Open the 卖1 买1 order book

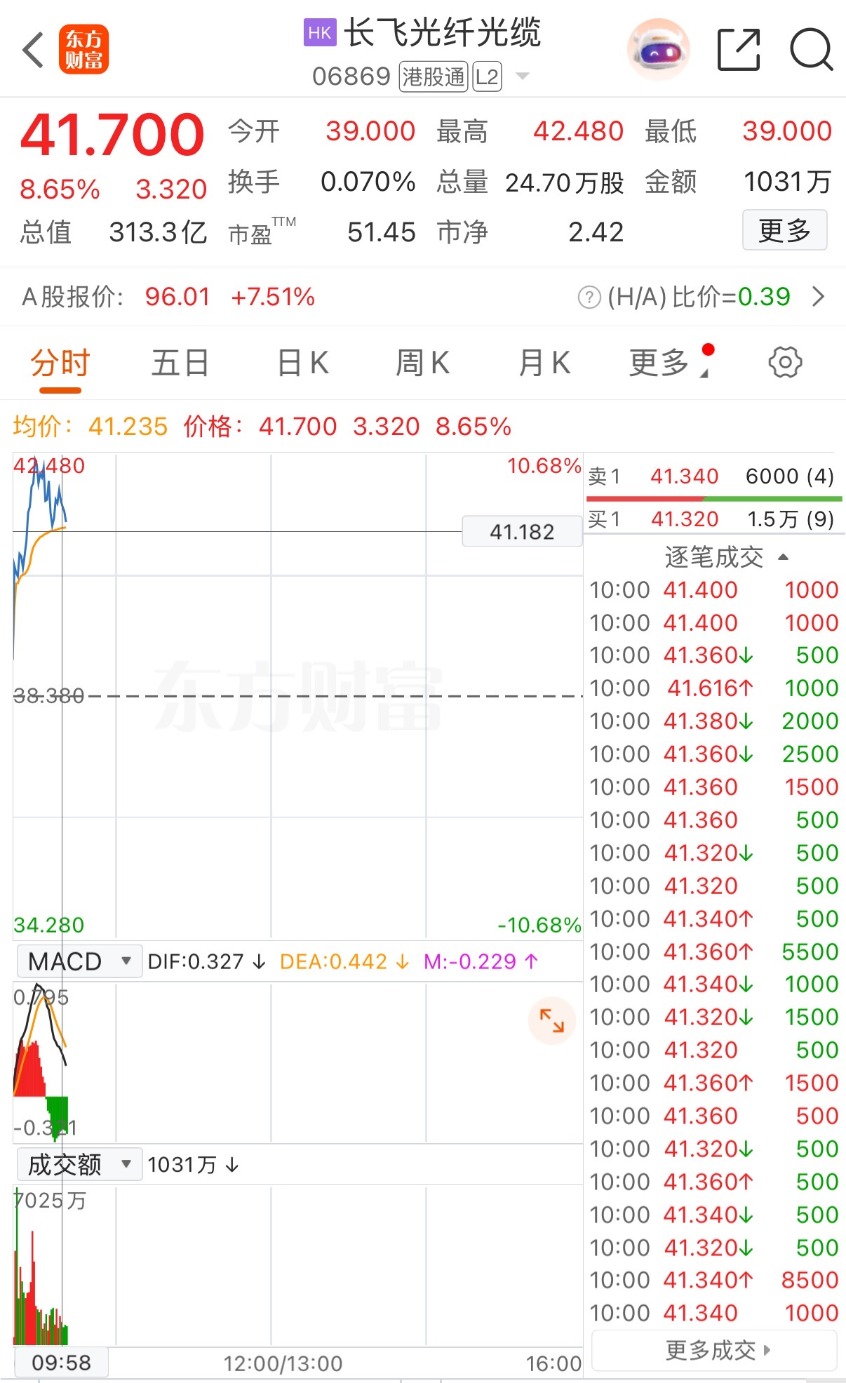tap(714, 497)
